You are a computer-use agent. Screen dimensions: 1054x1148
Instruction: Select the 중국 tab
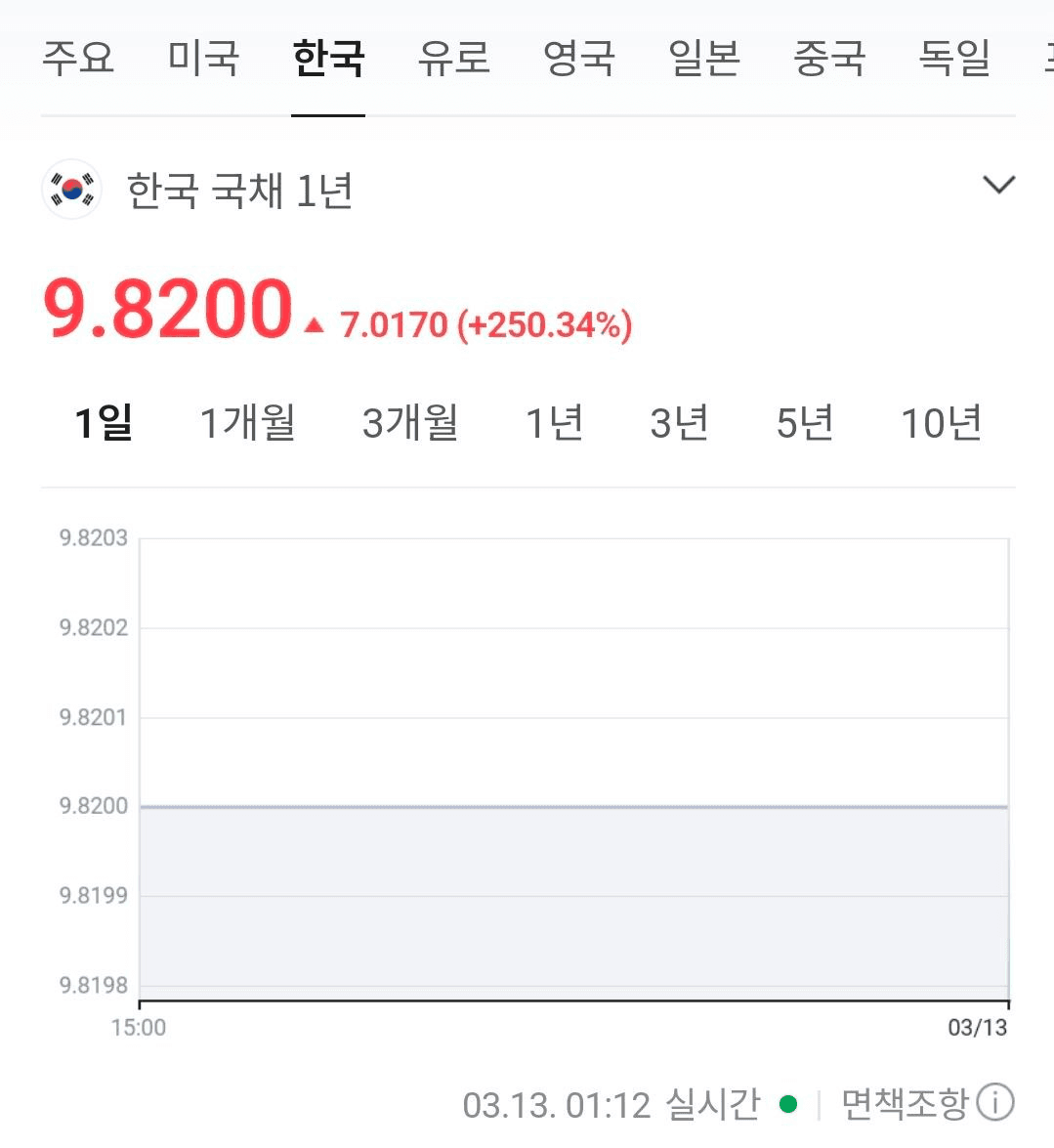[829, 59]
